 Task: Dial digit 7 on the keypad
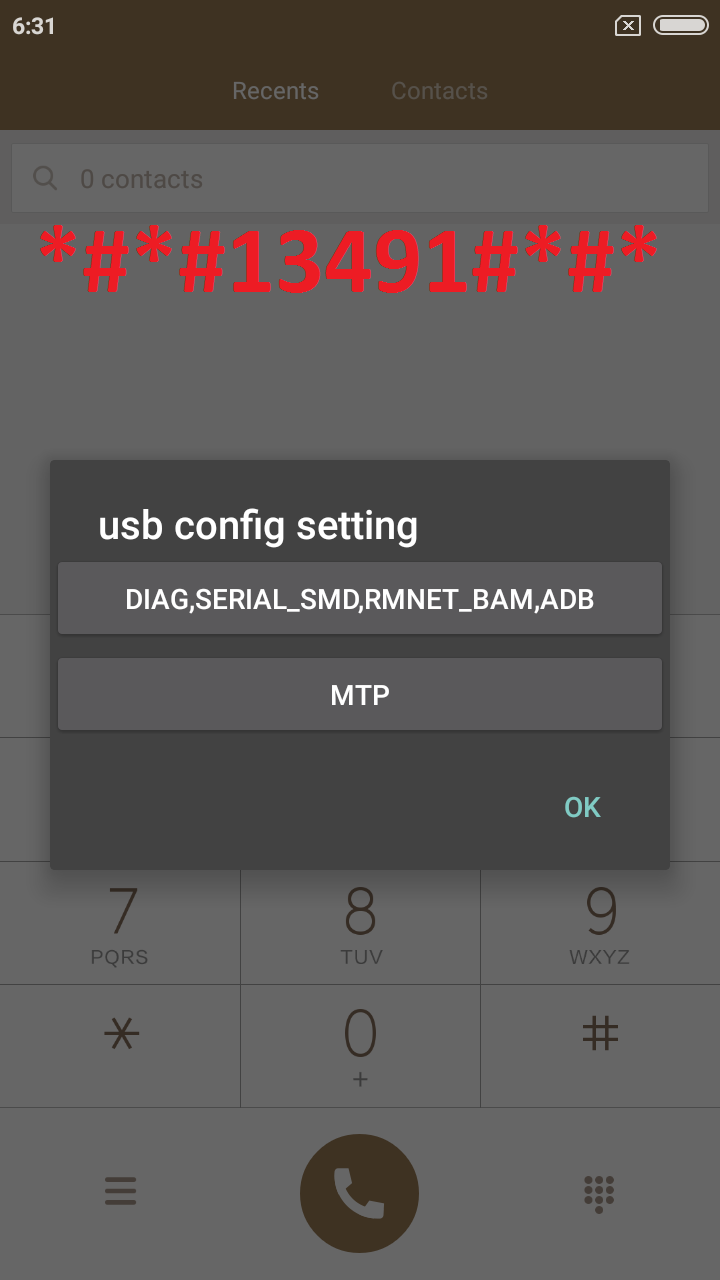pyautogui.click(x=120, y=923)
